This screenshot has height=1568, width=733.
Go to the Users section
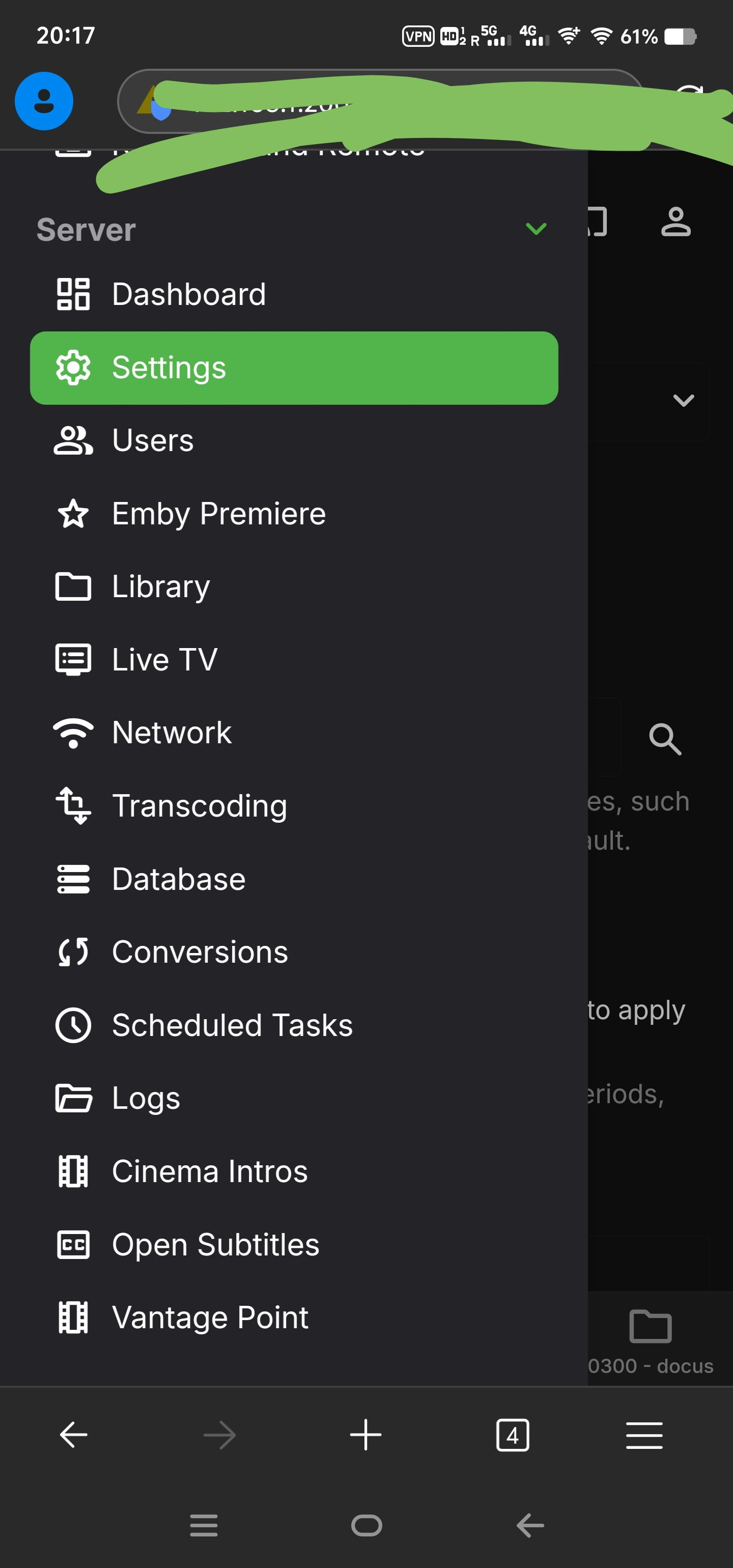(x=152, y=441)
